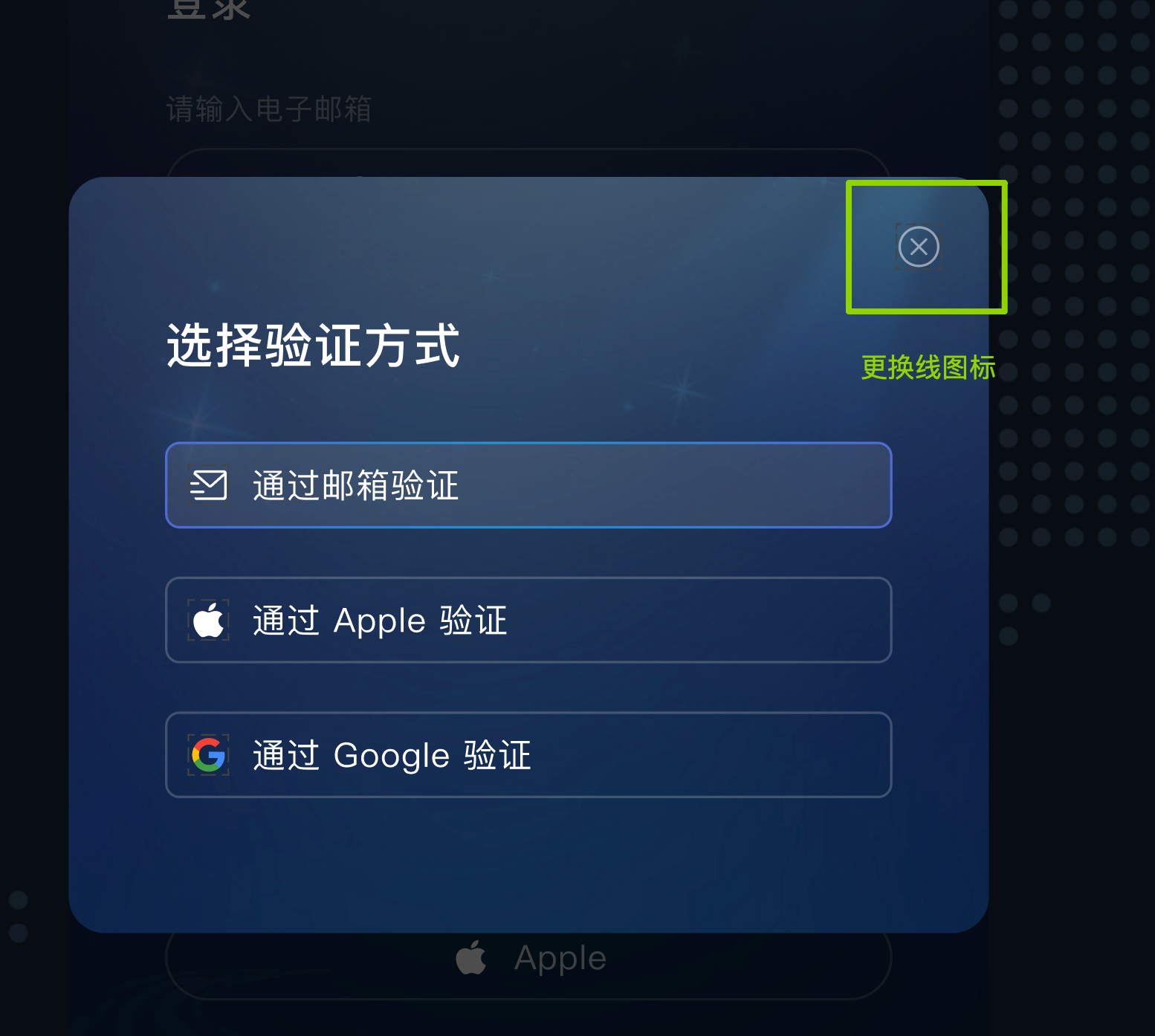This screenshot has width=1155, height=1036.
Task: Select 通过 Apple 验证 option
Action: (528, 620)
